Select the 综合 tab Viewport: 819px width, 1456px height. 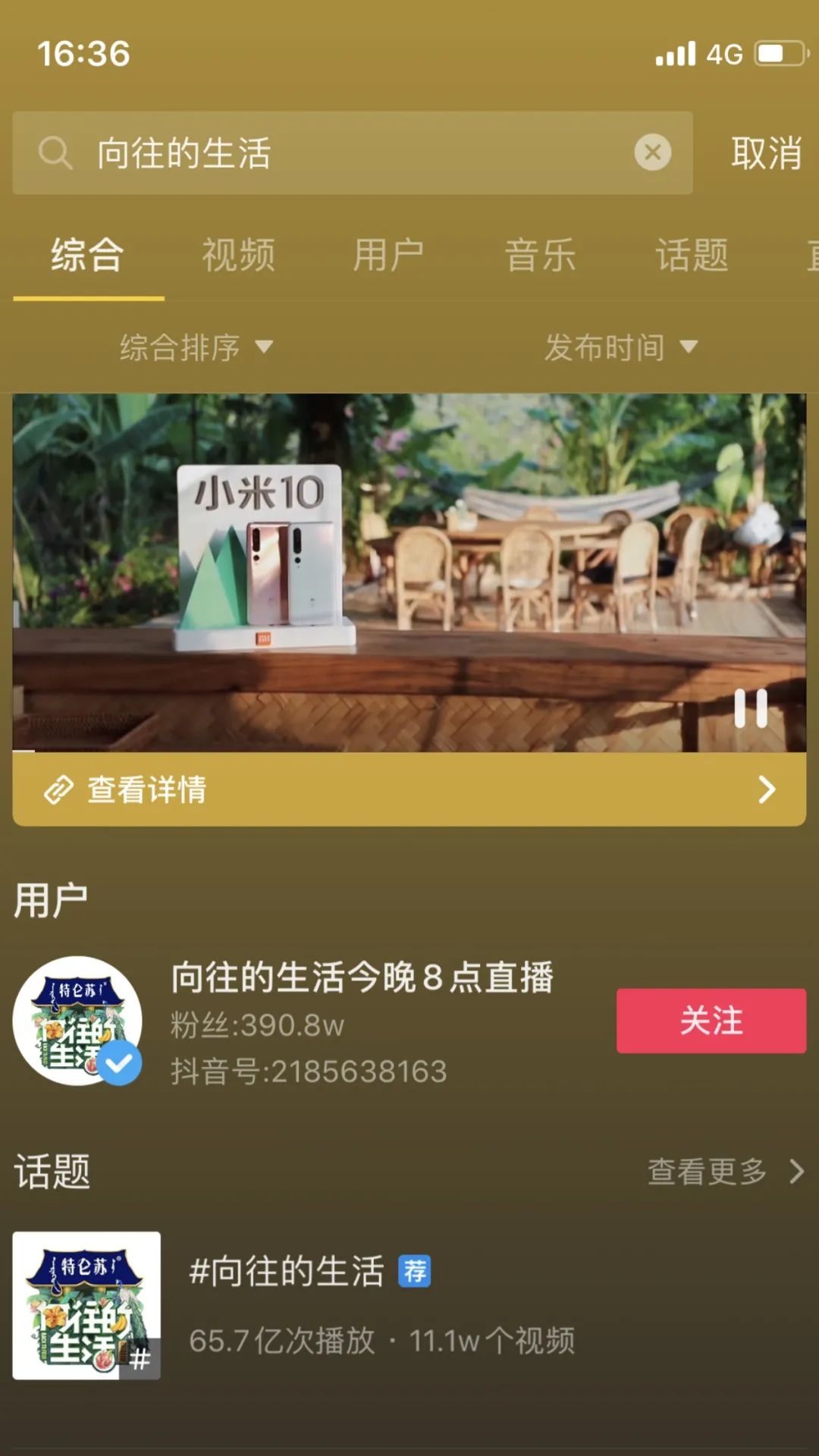click(x=88, y=255)
